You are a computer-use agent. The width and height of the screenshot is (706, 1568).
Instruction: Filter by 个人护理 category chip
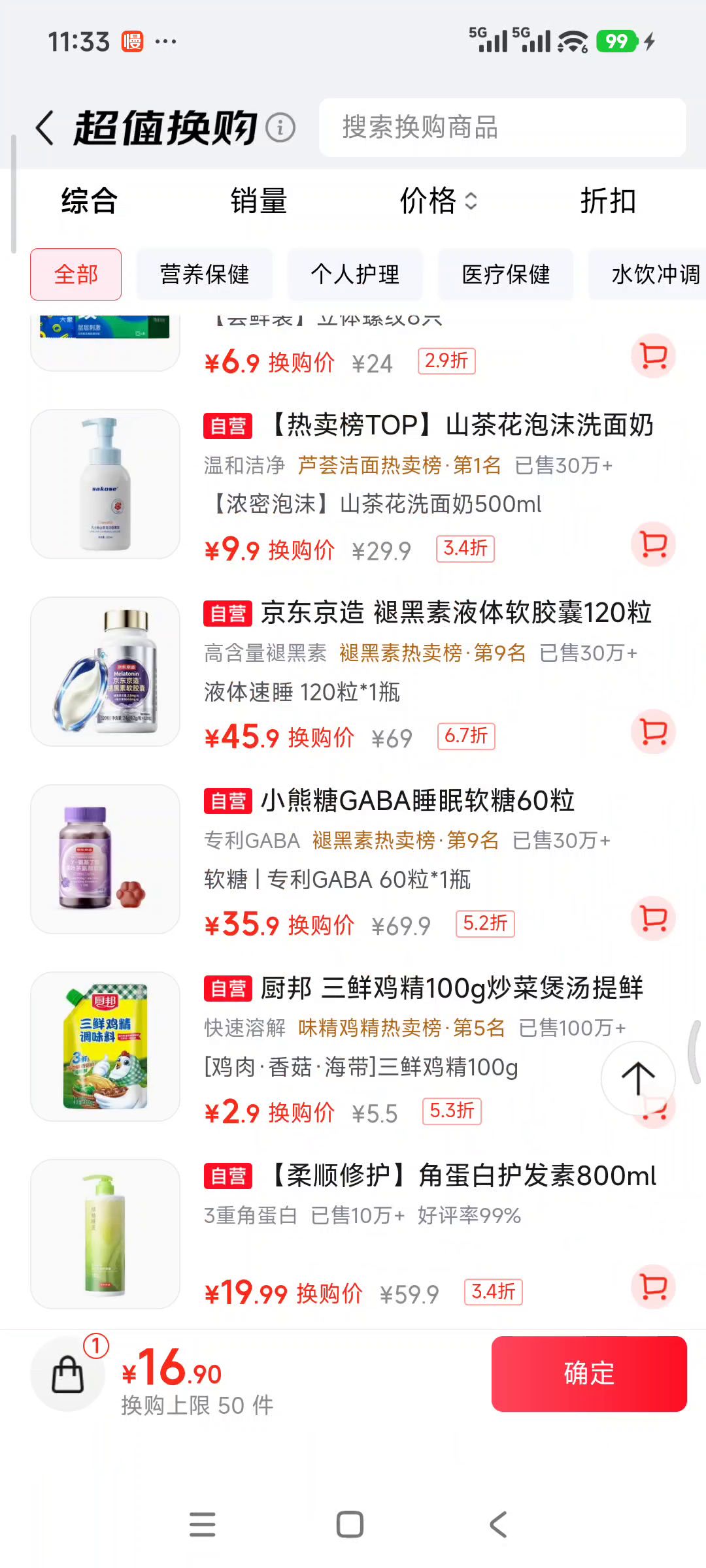tap(355, 274)
